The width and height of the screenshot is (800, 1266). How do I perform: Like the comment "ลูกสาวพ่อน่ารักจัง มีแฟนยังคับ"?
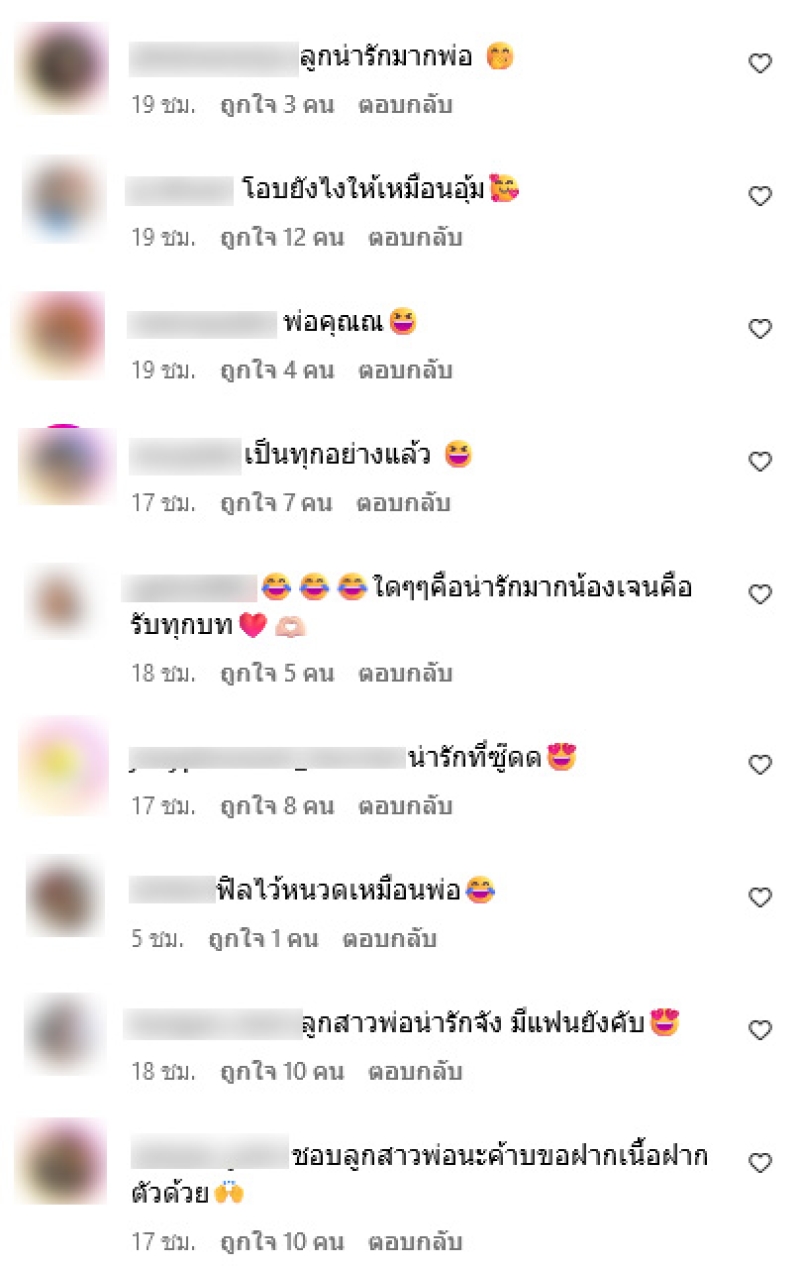pyautogui.click(x=760, y=1030)
